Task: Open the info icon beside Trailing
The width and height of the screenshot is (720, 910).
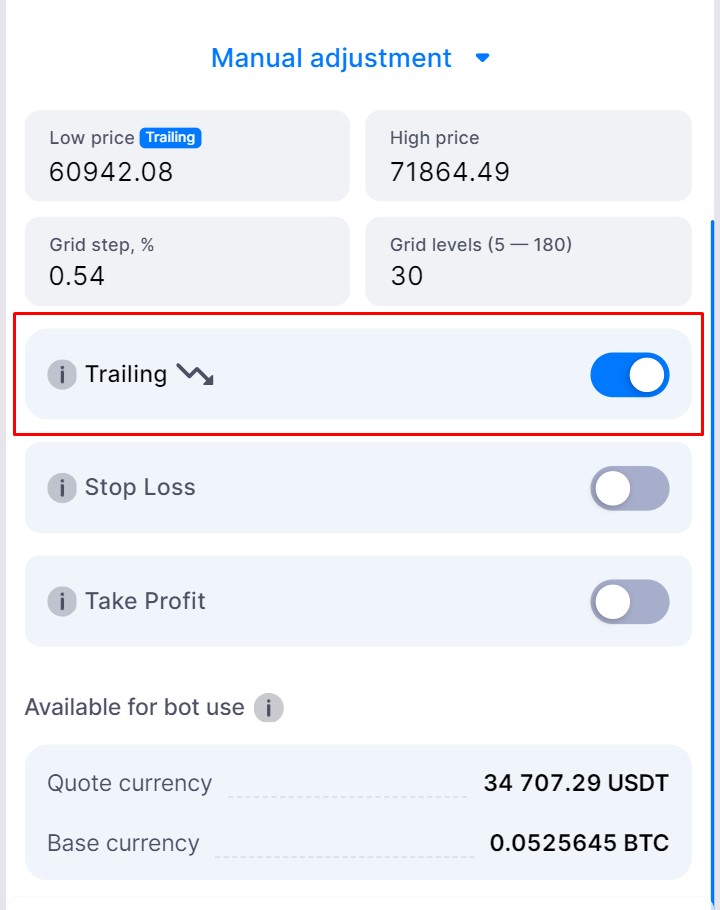Action: coord(62,375)
